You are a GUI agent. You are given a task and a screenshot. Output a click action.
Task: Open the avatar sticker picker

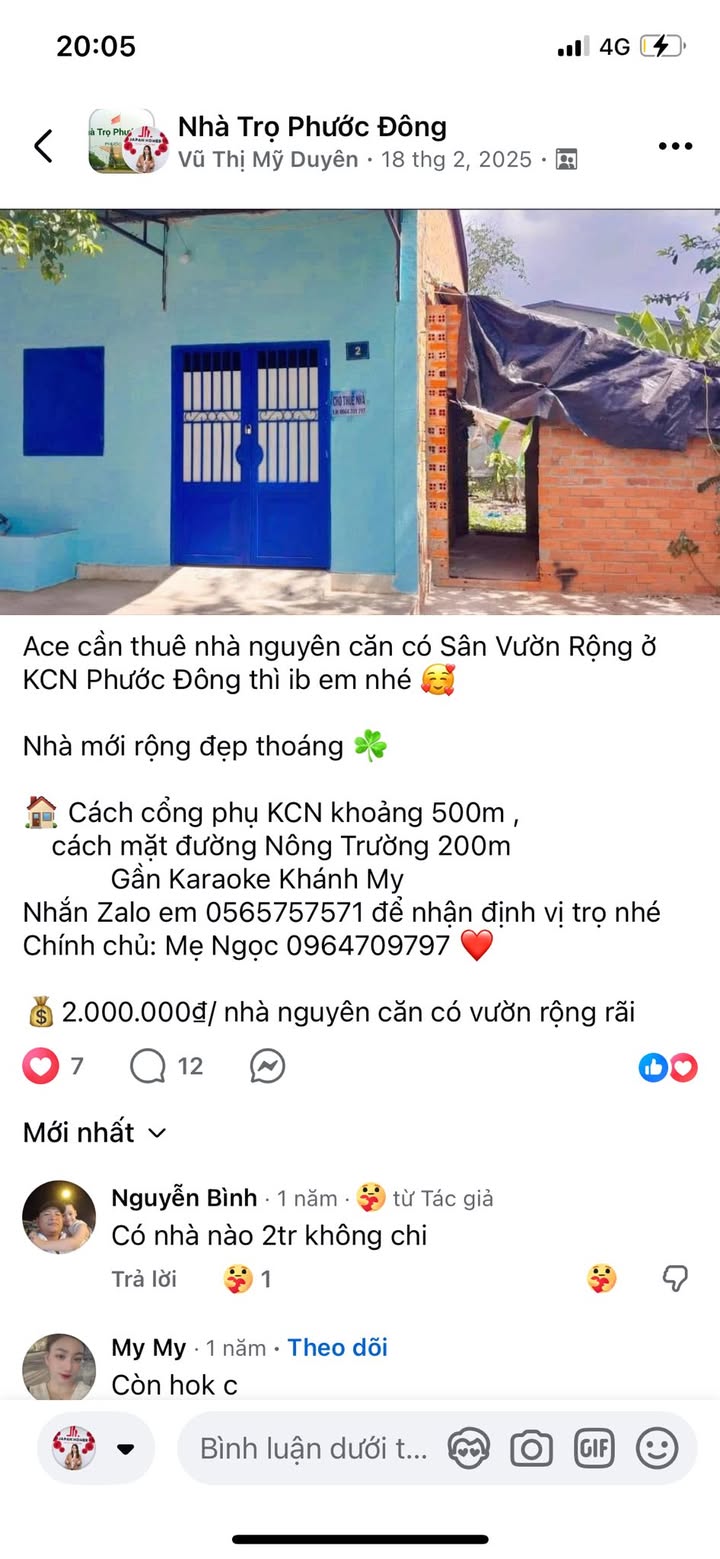point(468,1448)
